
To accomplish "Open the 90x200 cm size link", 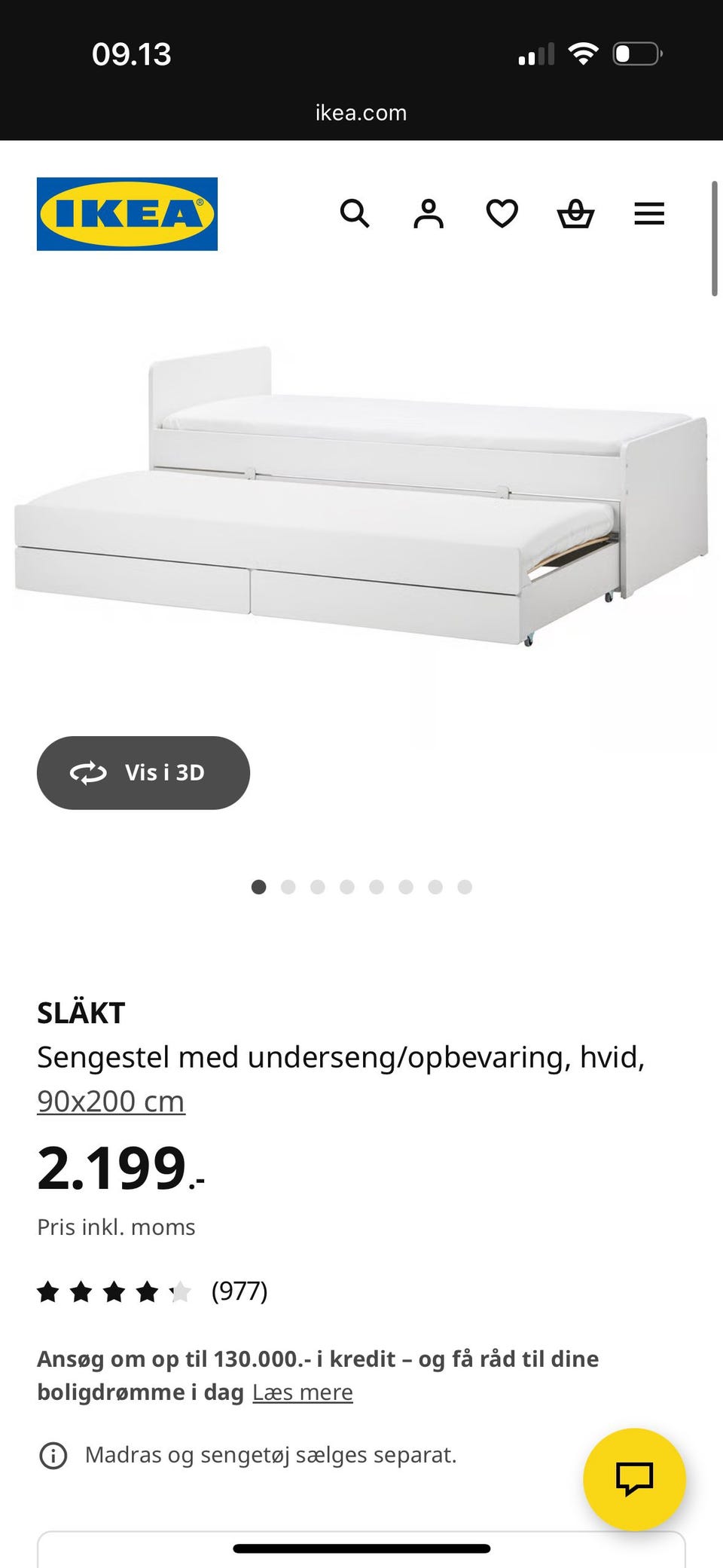I will click(111, 1102).
